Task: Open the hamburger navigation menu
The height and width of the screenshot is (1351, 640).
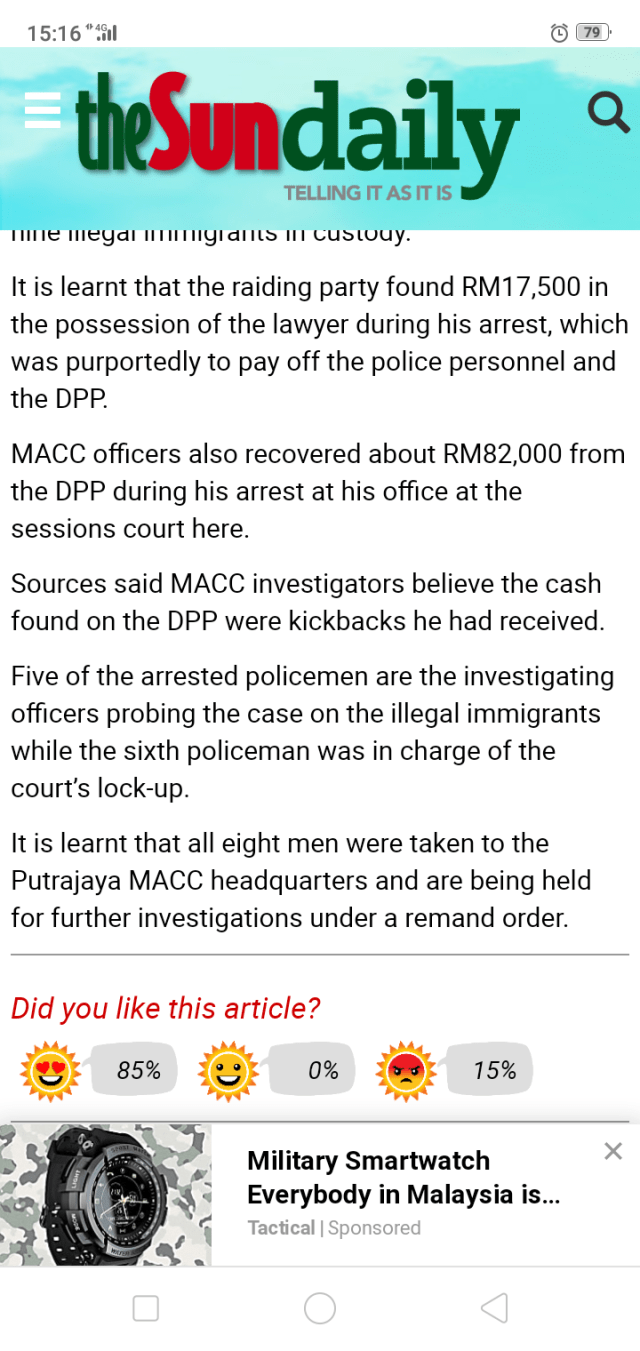Action: point(42,110)
